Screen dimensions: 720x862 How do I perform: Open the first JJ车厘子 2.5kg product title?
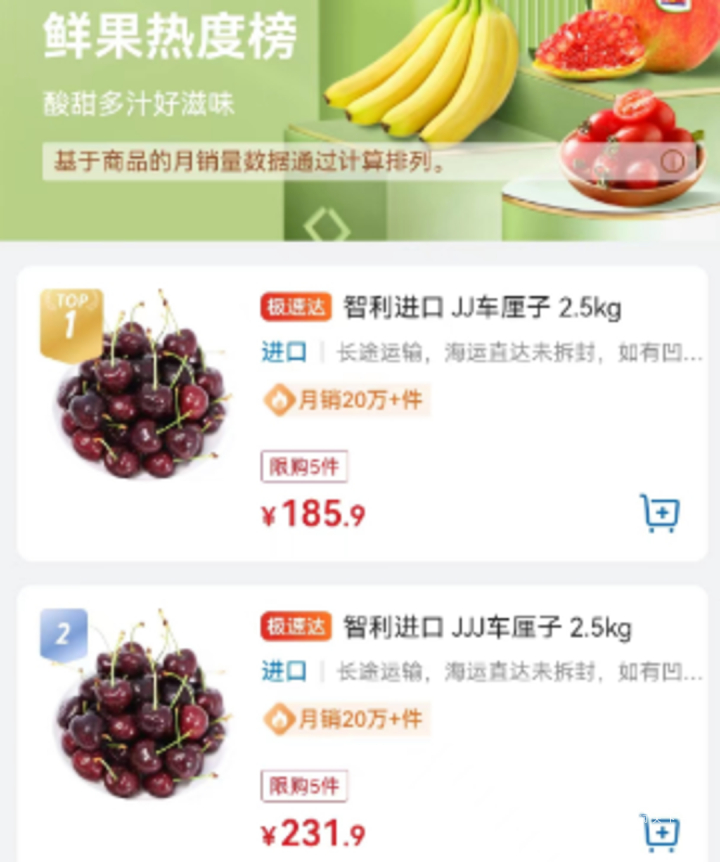[x=480, y=310]
